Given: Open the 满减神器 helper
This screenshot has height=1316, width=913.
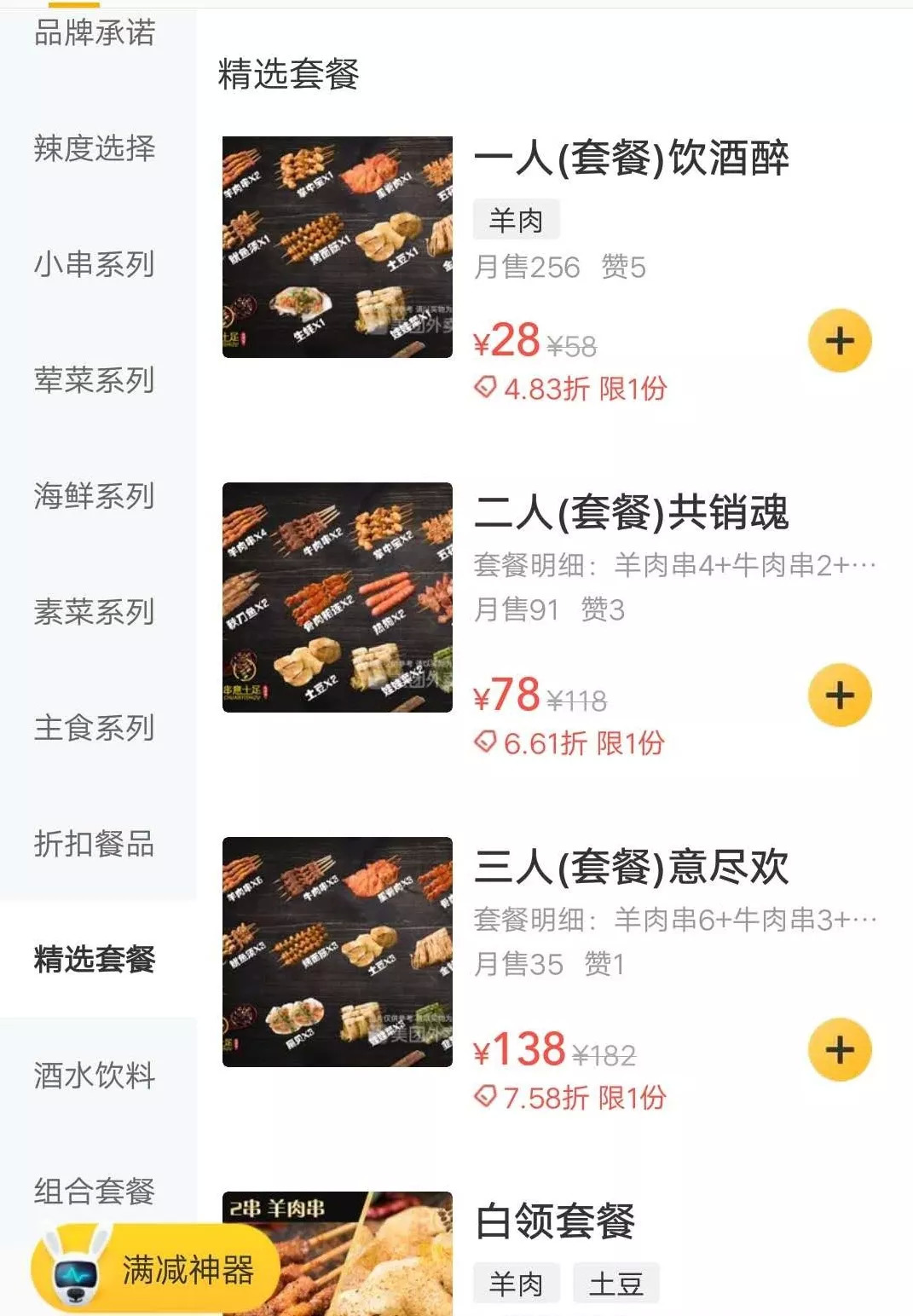Looking at the screenshot, I should [x=155, y=1270].
